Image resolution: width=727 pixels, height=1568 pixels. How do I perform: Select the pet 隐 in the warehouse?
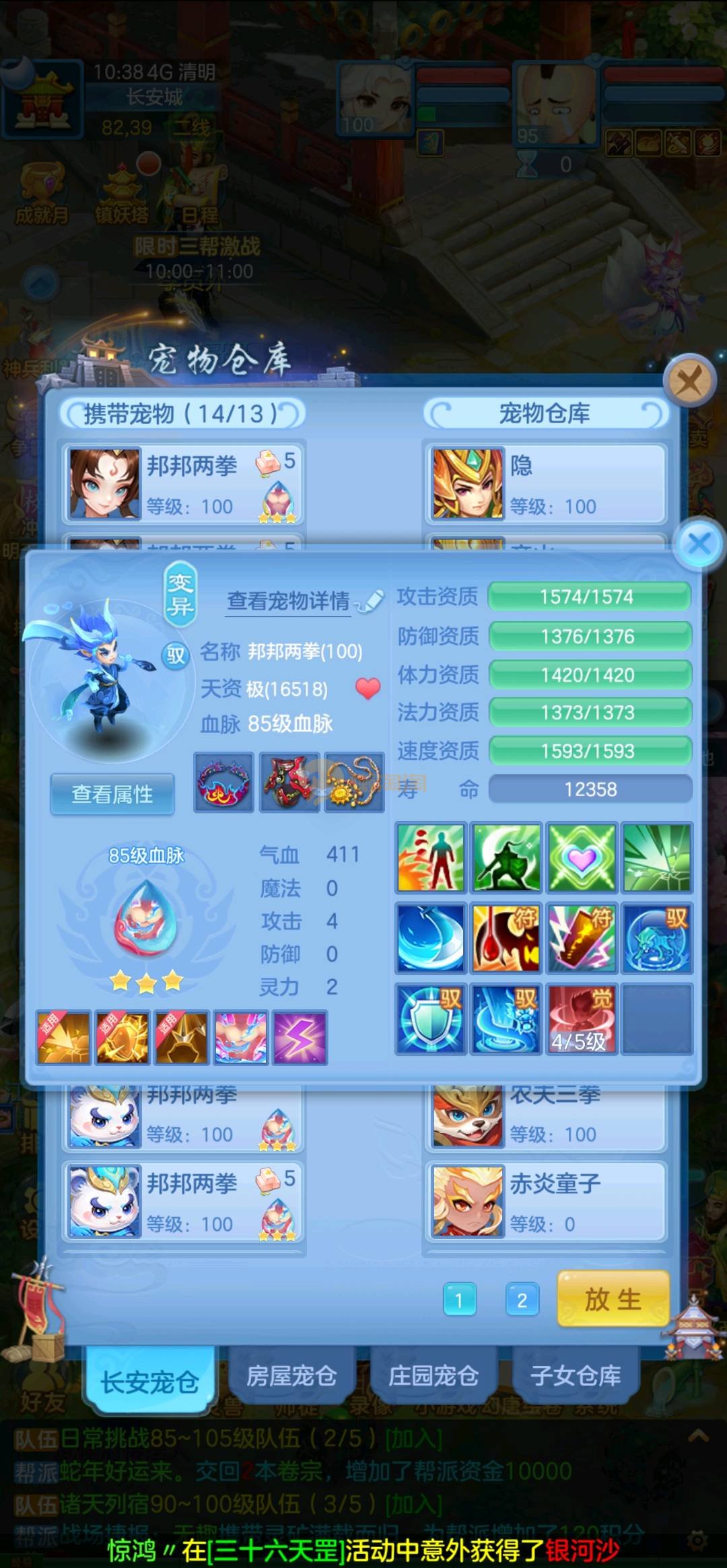[545, 483]
